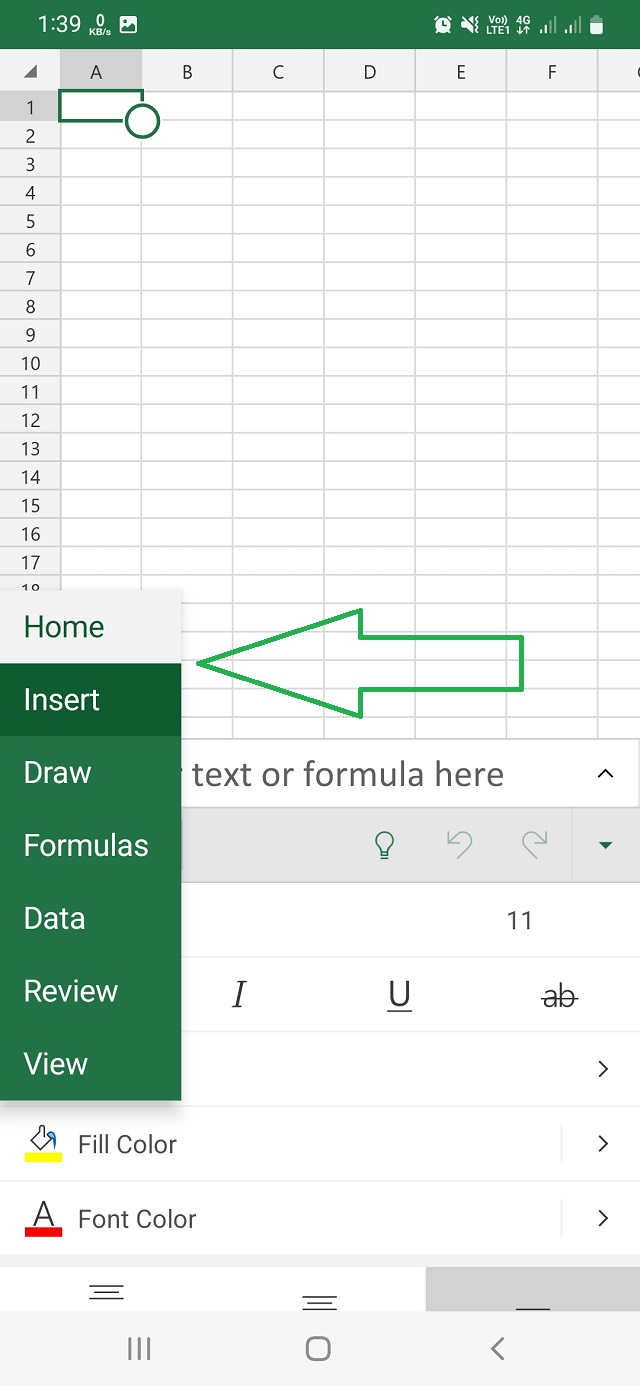Collapse the ribbon with the down arrow
Screen dimensions: 640x1386
click(604, 846)
